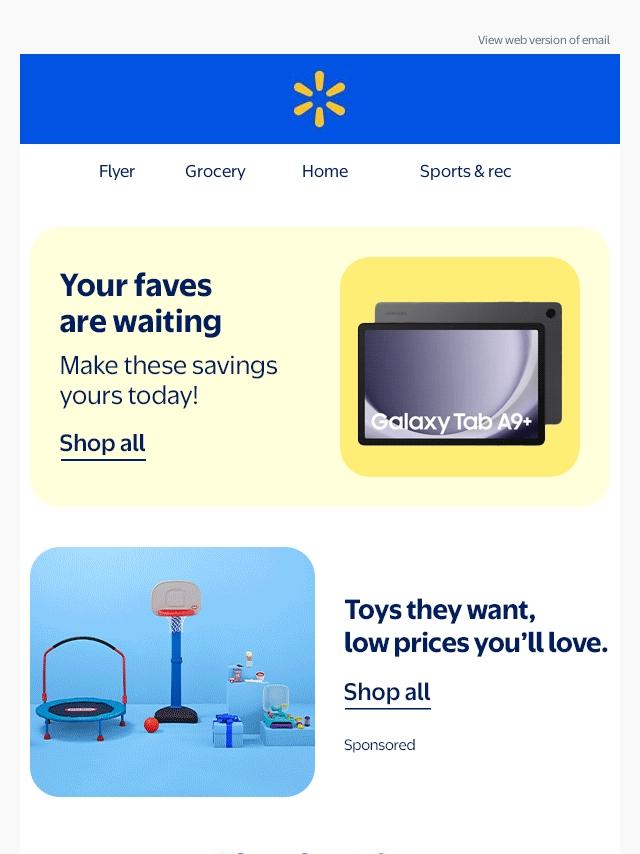Open the web version of this email
Image resolution: width=640 pixels, height=854 pixels.
coord(543,40)
